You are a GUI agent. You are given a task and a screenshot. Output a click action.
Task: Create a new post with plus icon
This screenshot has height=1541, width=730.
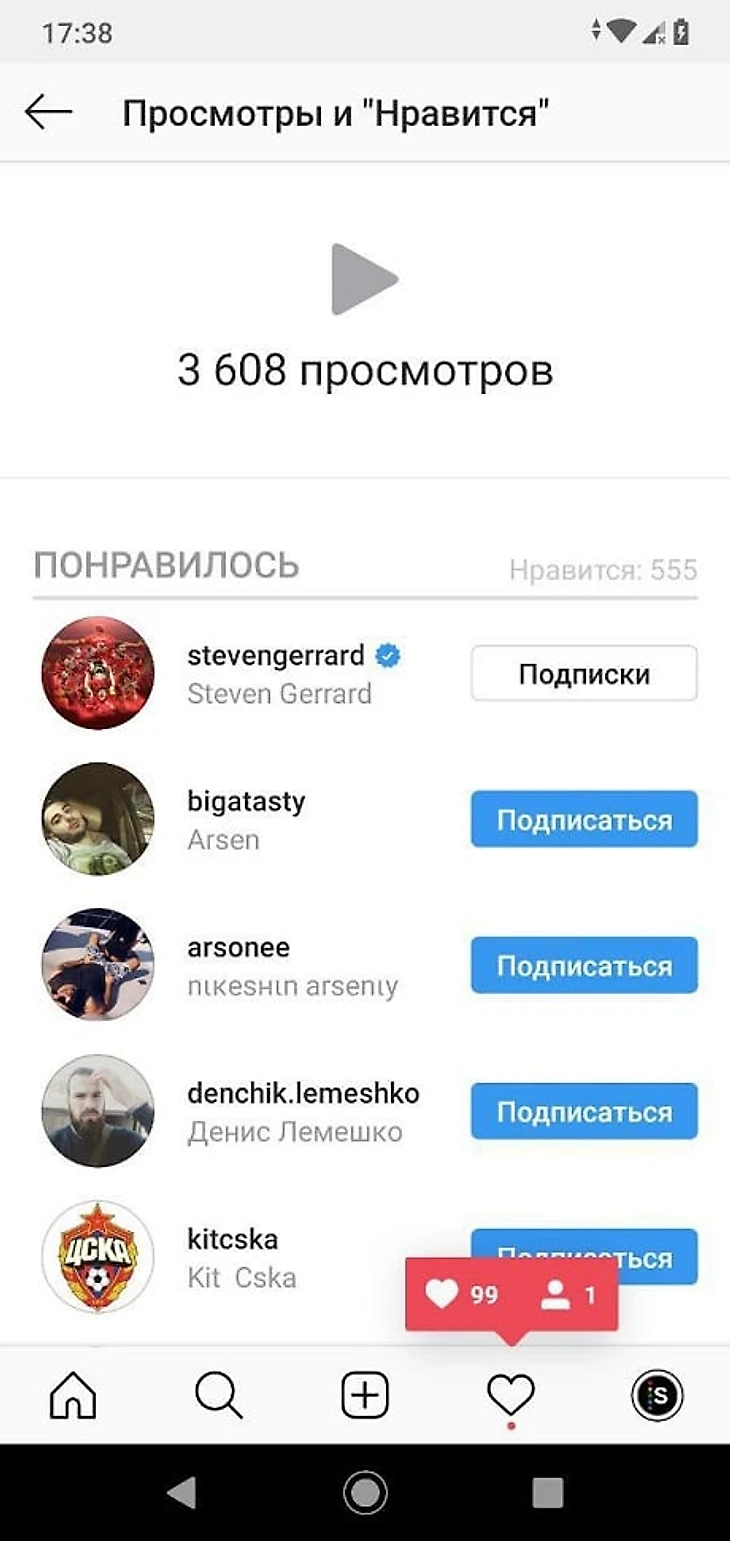[x=364, y=1394]
